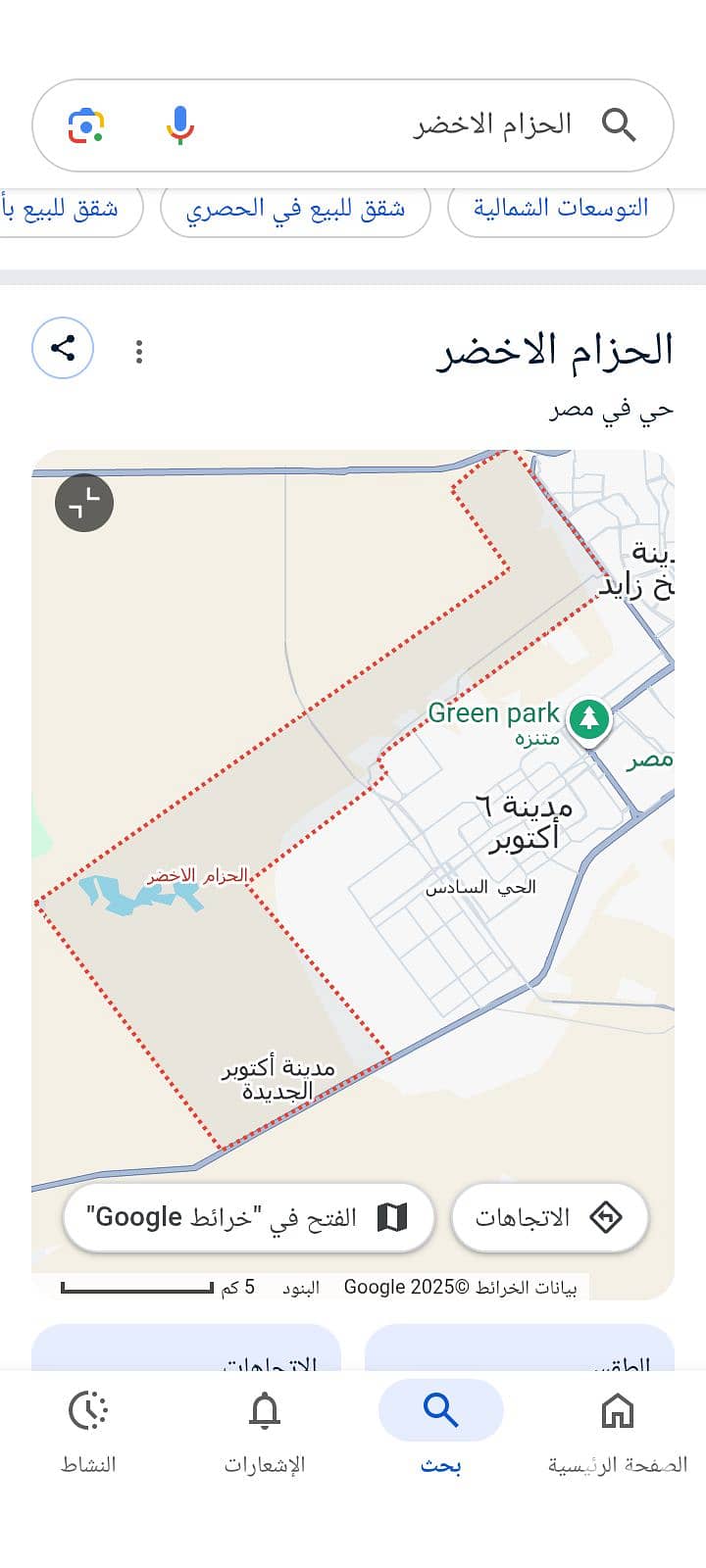The image size is (706, 1568).
Task: Open the النشاط activity tab
Action: tap(88, 1432)
